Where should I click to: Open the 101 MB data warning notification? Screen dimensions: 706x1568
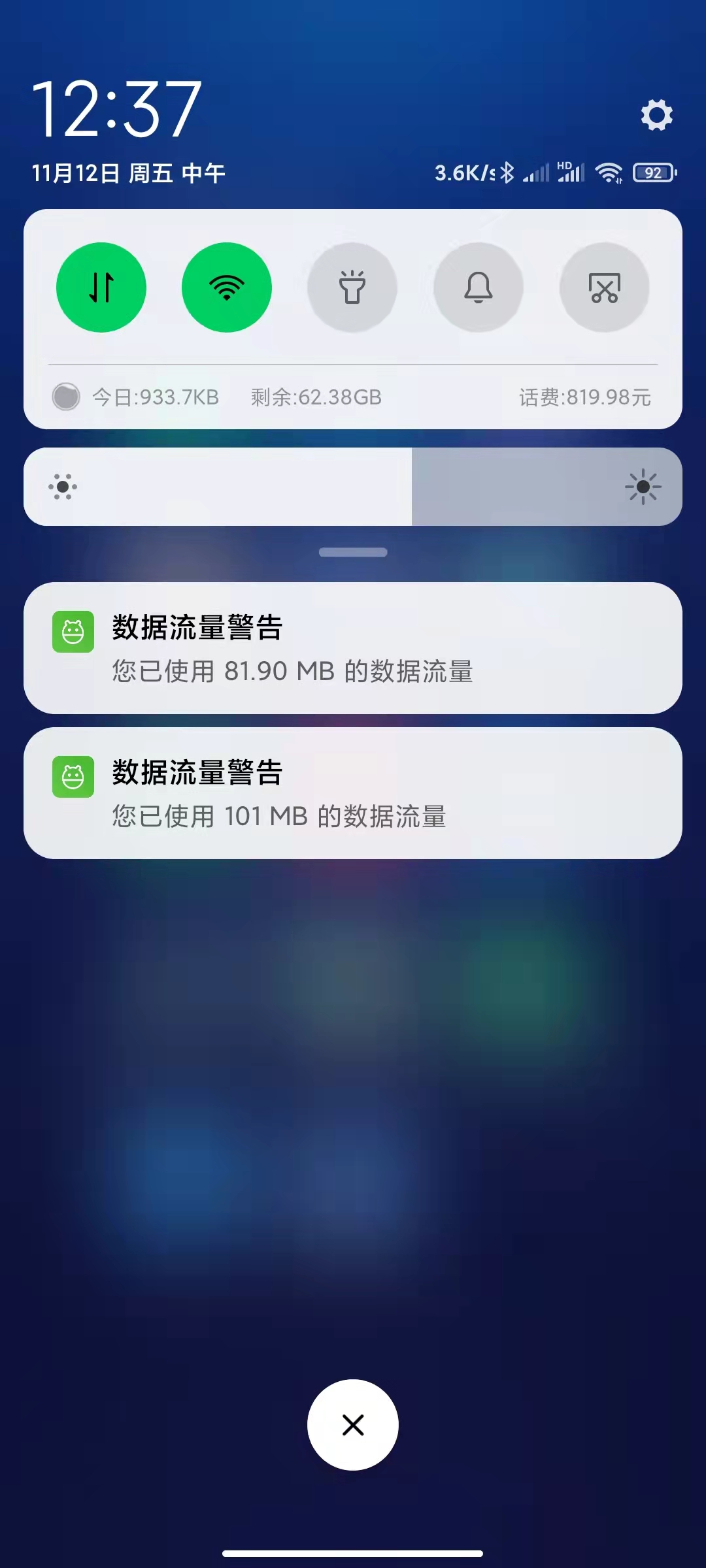pyautogui.click(x=353, y=793)
